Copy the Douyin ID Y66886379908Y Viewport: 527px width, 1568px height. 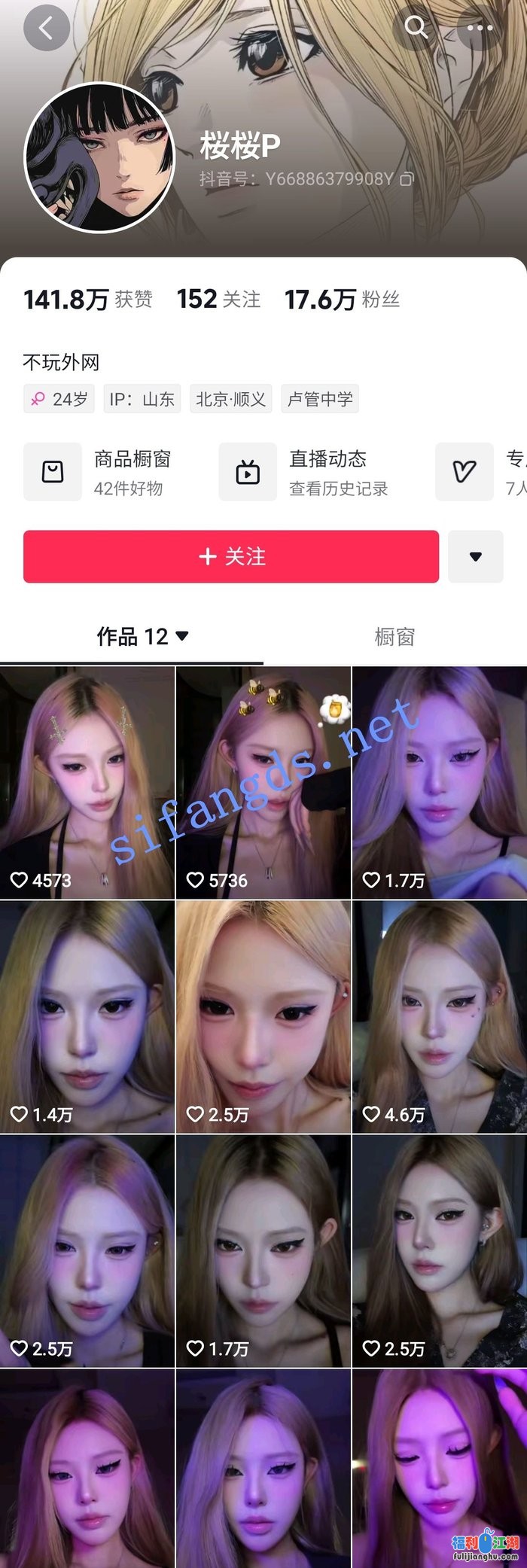[x=407, y=179]
